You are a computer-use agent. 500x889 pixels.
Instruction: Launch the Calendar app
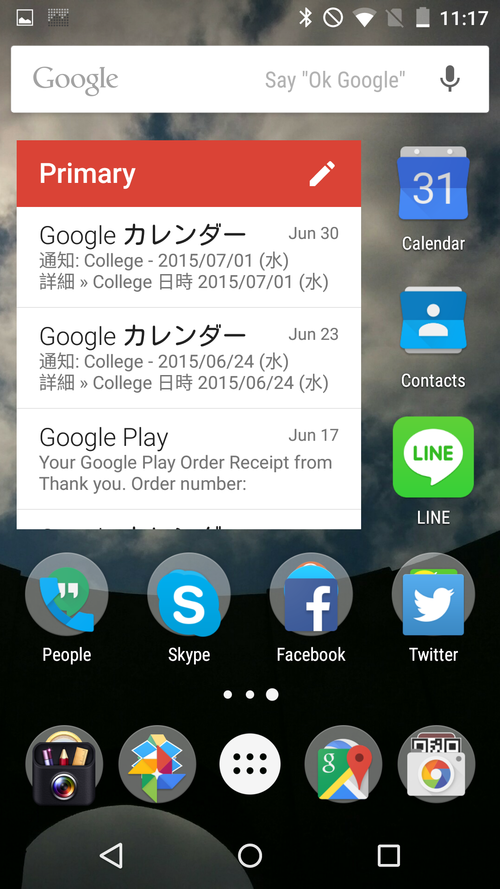click(433, 198)
